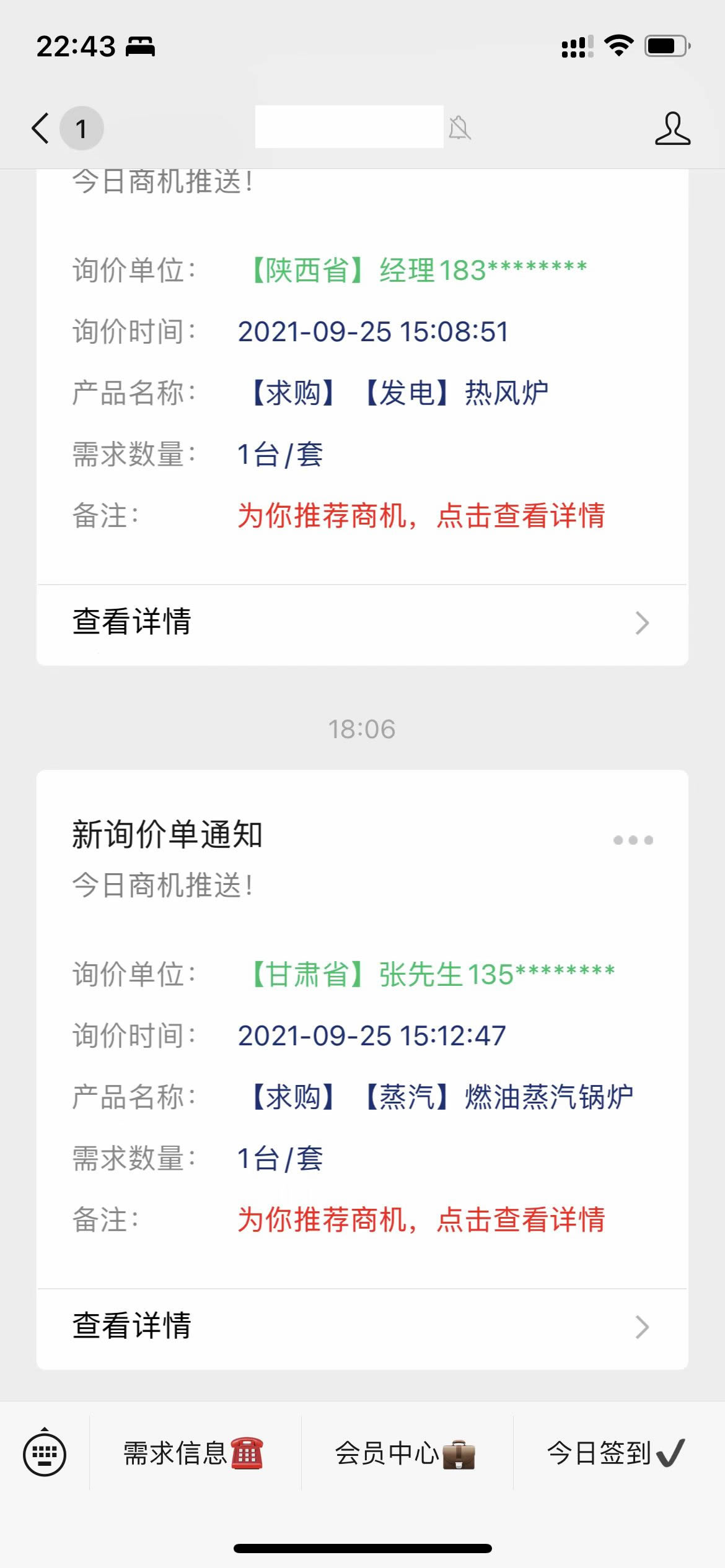Open the 甘肃省 张先生 inquiry card
Image resolution: width=725 pixels, height=1568 pixels.
[x=362, y=1028]
